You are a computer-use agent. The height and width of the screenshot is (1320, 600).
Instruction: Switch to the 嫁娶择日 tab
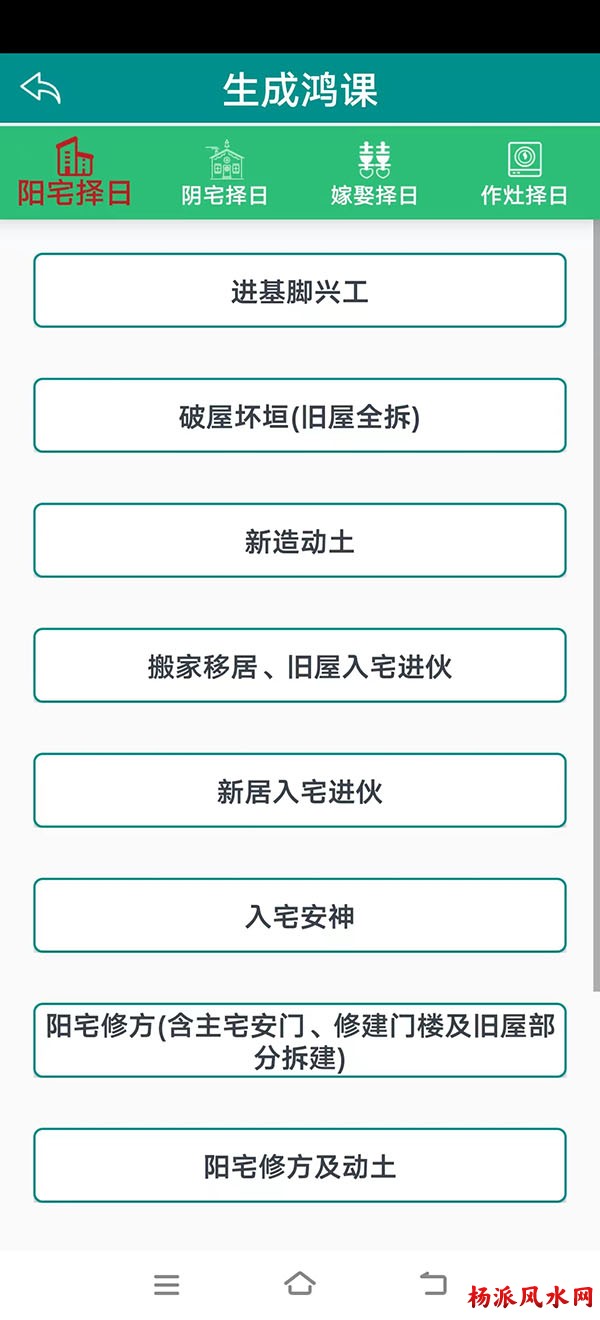[374, 173]
